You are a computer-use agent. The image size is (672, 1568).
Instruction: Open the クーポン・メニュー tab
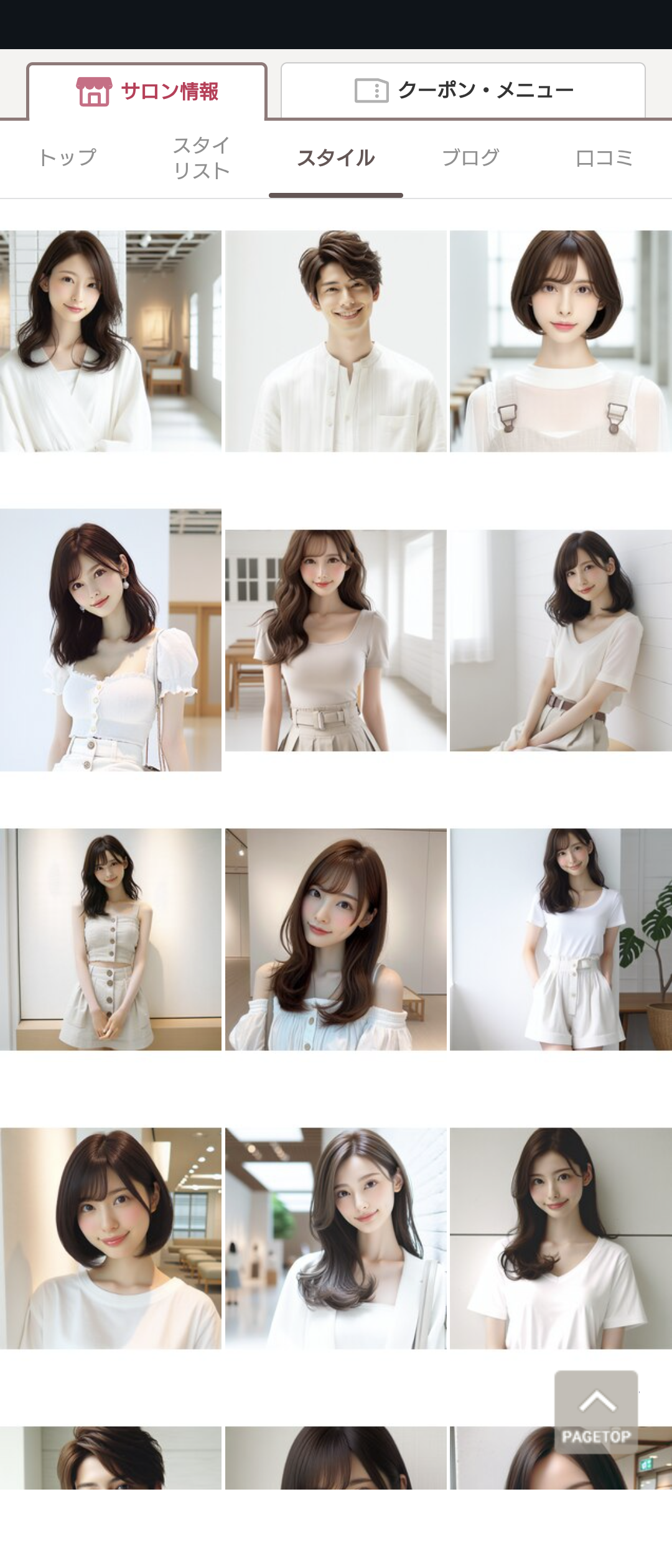(463, 90)
